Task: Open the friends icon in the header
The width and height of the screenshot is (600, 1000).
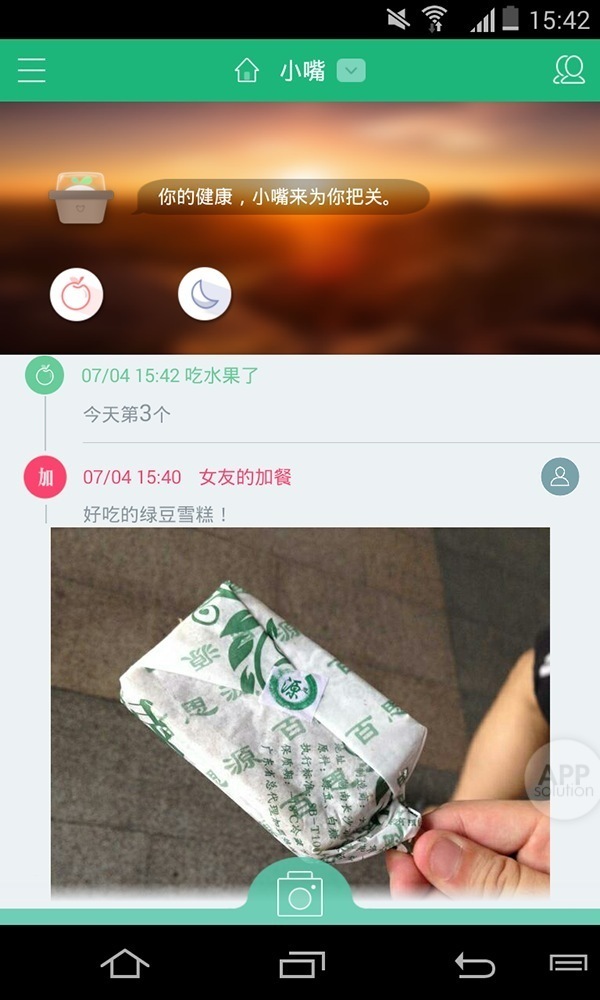Action: pos(568,70)
